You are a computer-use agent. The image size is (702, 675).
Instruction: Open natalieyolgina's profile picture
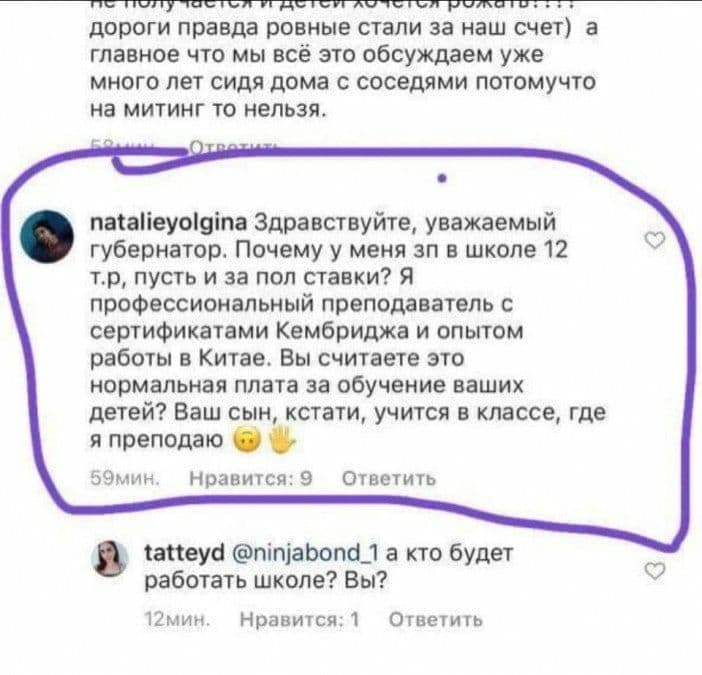click(66, 235)
